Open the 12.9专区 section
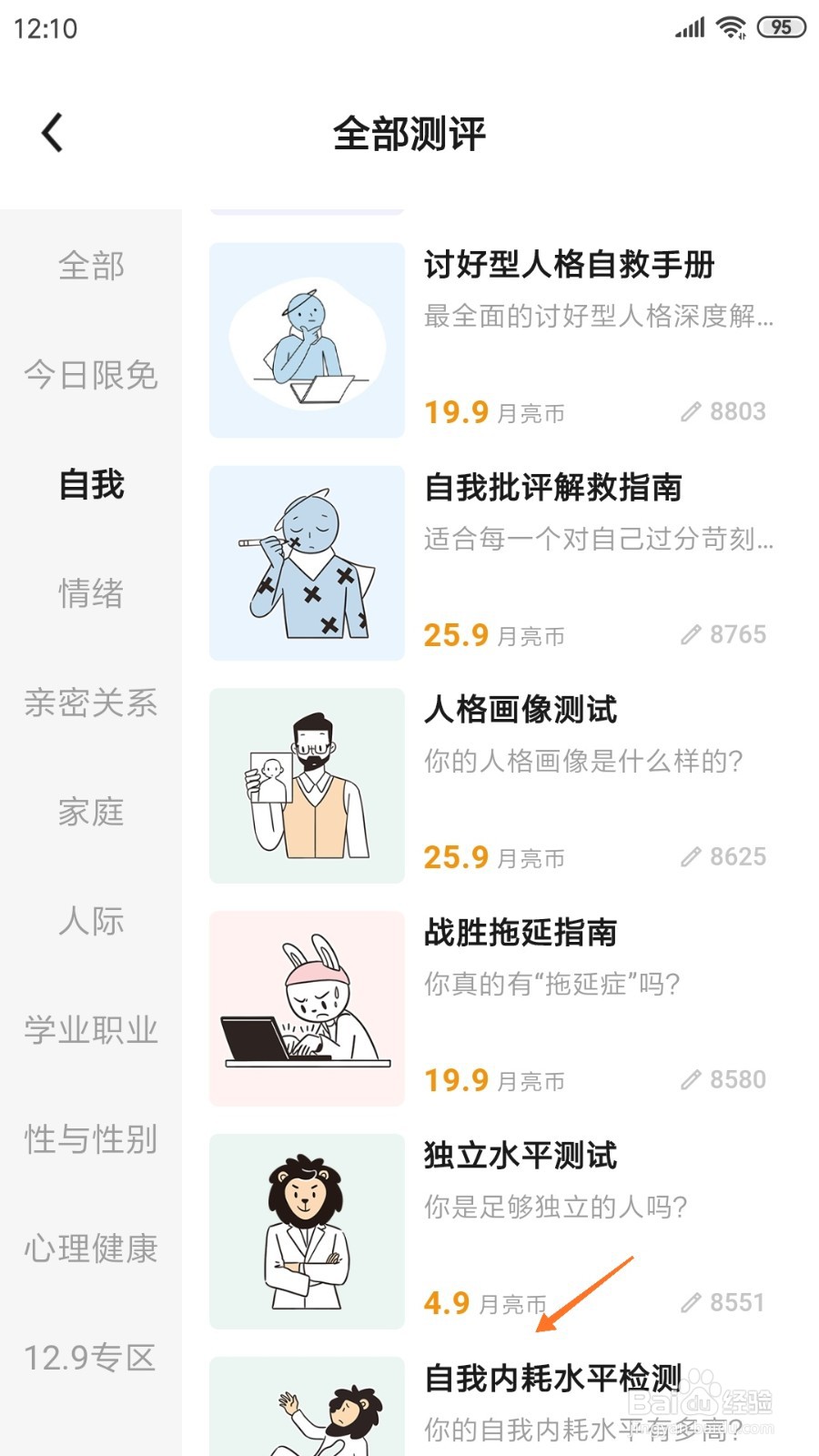Screen dimensions: 819x1456 pos(91,1359)
